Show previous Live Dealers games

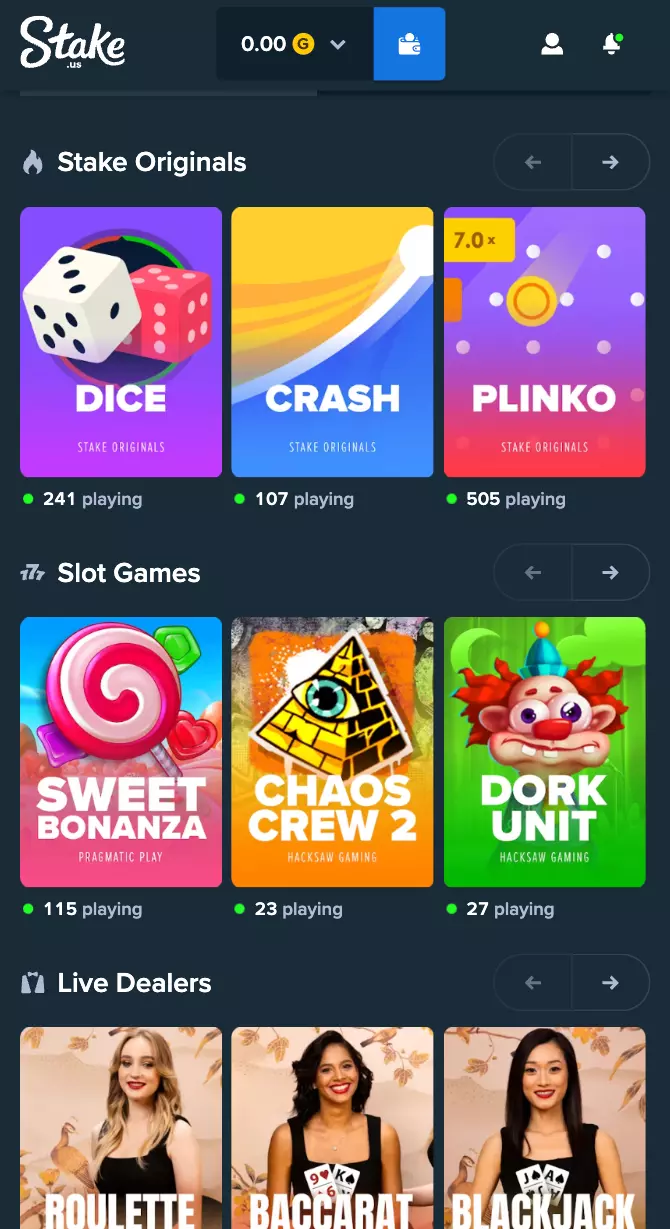[533, 982]
